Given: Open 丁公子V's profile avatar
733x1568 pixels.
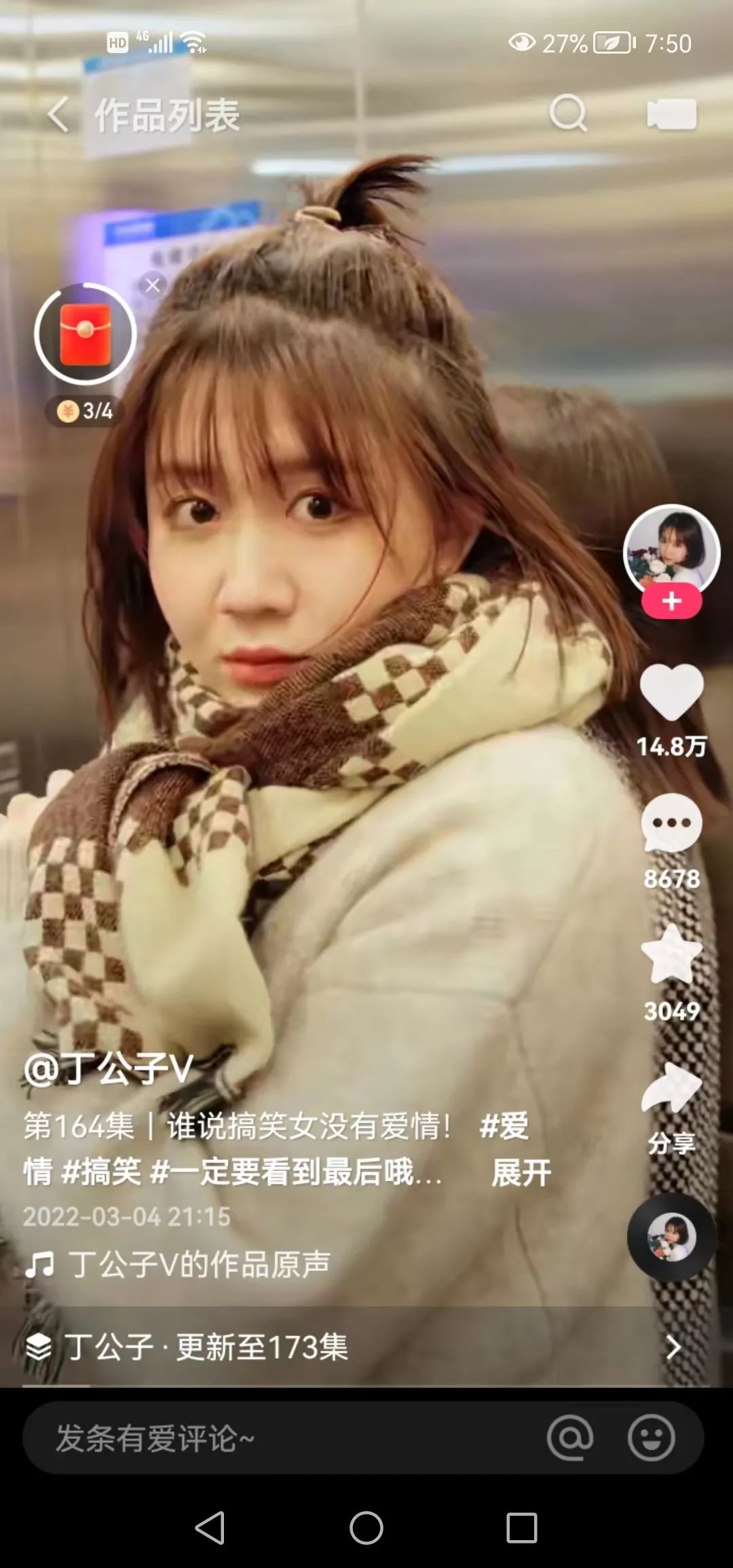Looking at the screenshot, I should 671,550.
